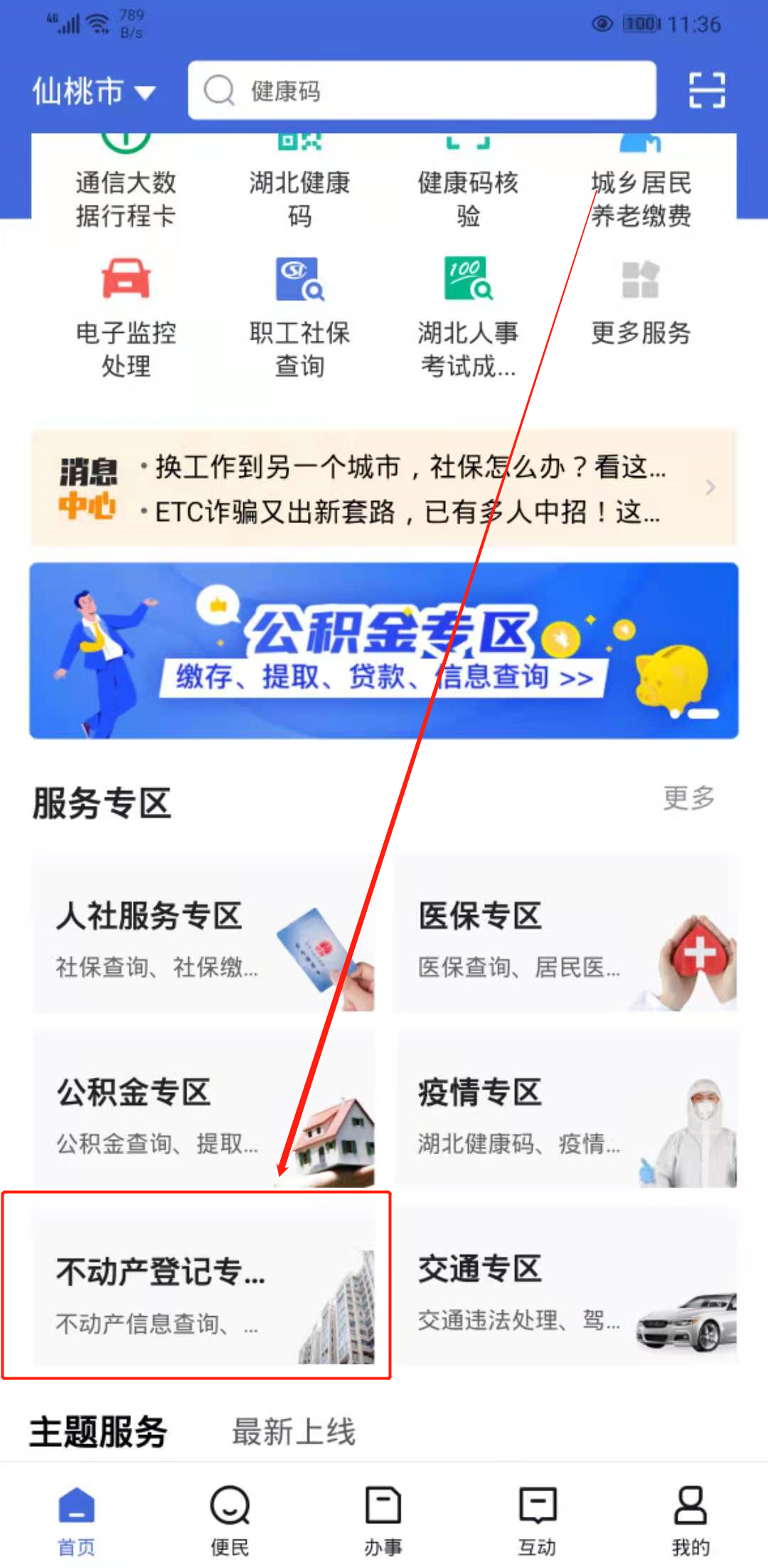
Task: Switch to the 最新上线 tab
Action: point(293,1431)
